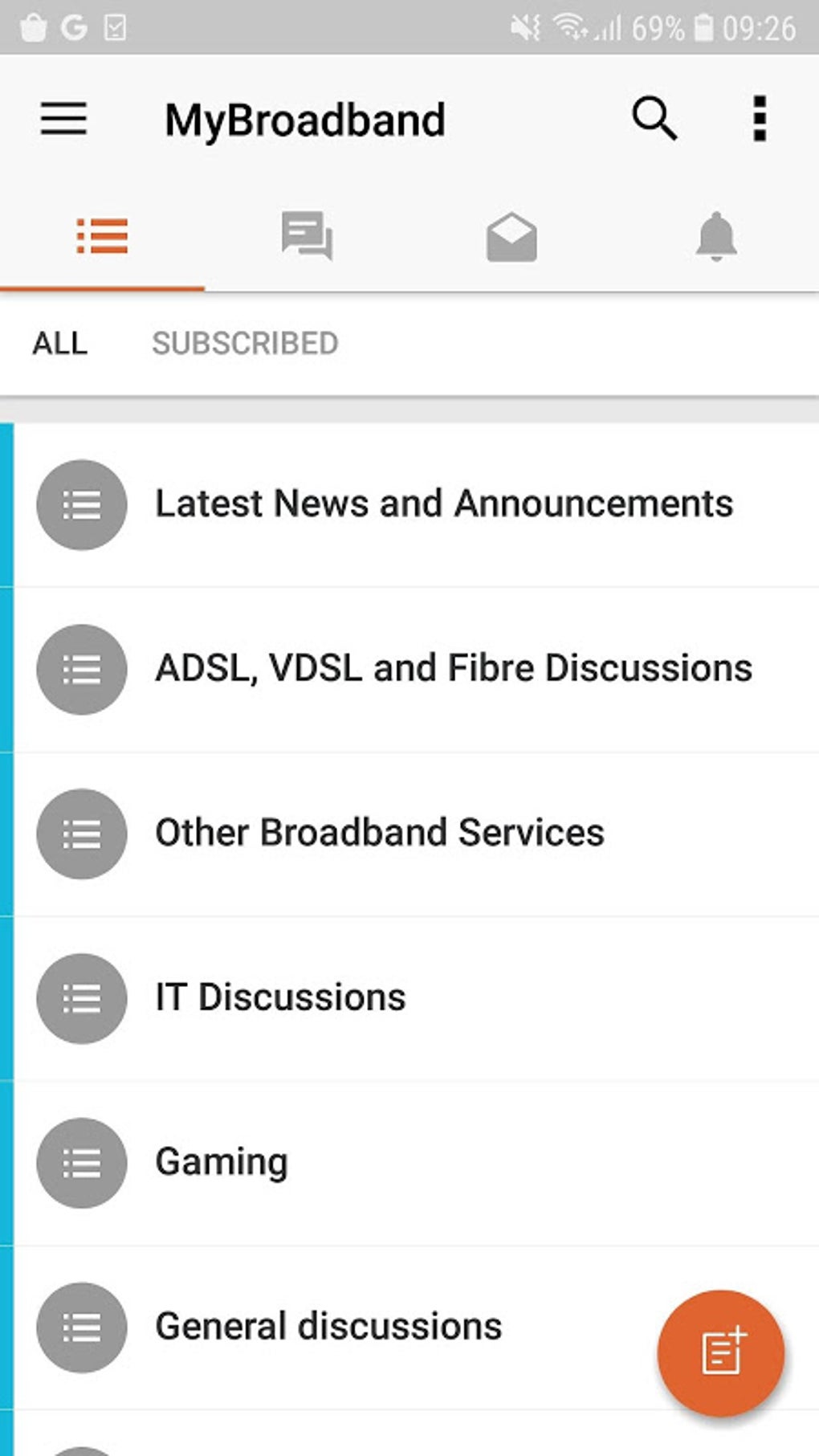Open the Other Broadband Services forum
This screenshot has height=1456, width=819.
click(379, 833)
